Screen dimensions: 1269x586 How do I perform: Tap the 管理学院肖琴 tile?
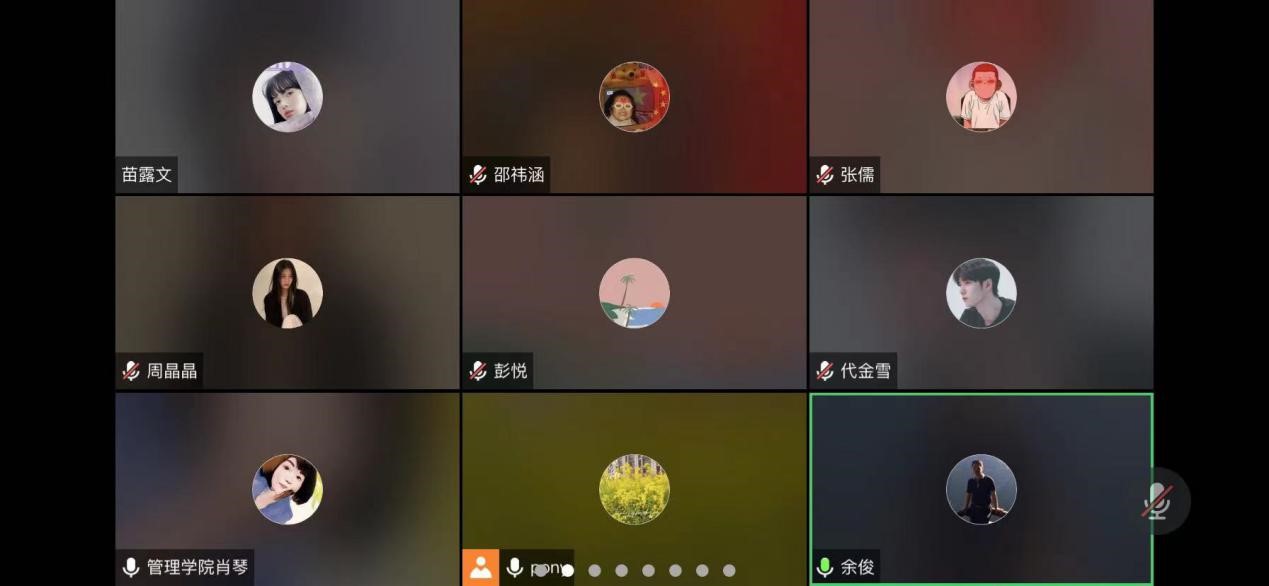(x=287, y=489)
